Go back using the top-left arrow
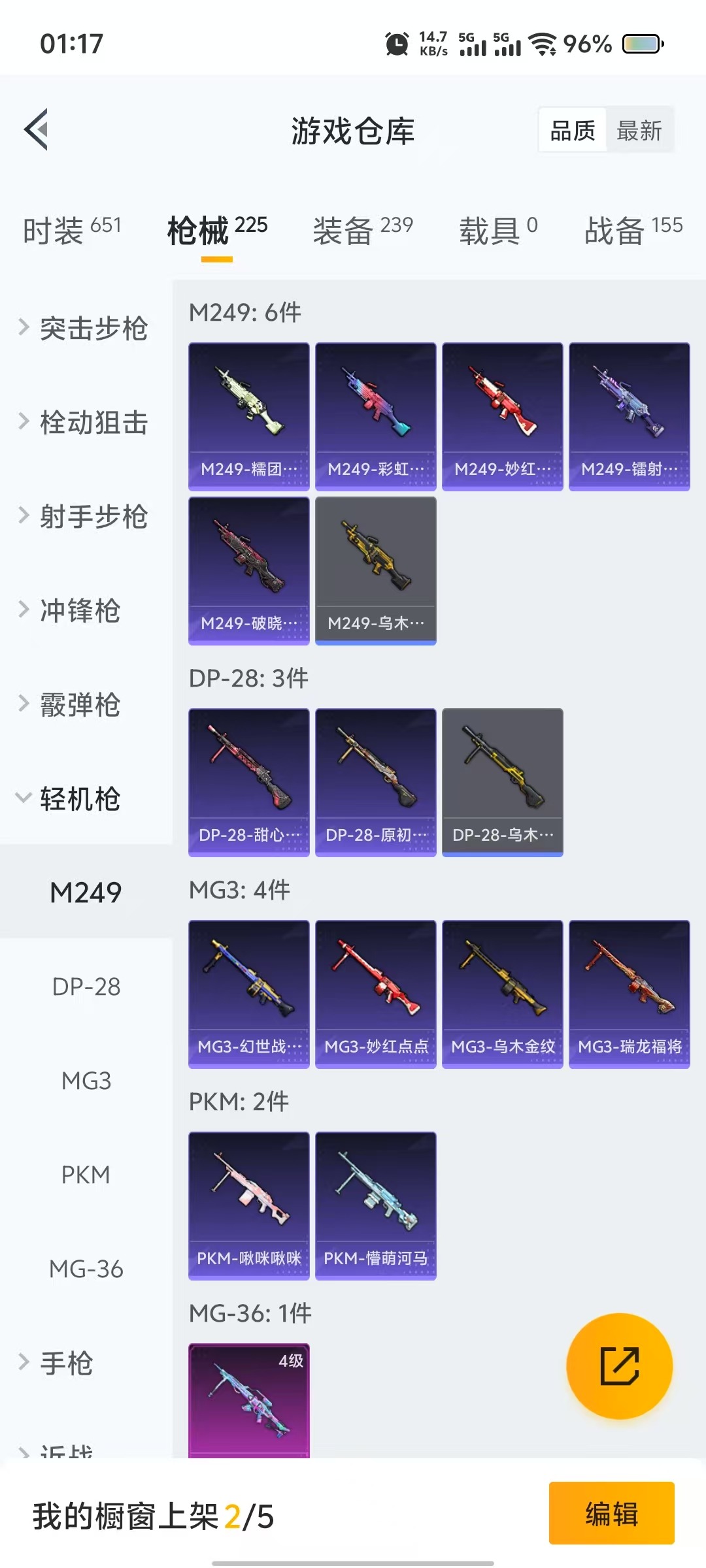 [x=37, y=129]
